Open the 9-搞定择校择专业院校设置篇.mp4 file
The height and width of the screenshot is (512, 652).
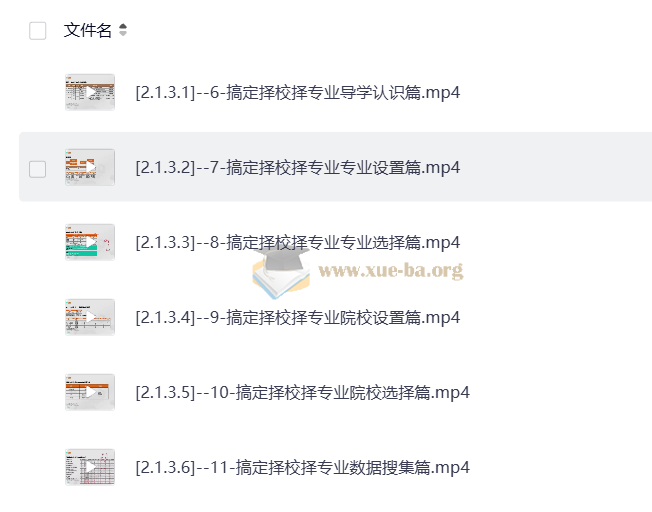coord(297,318)
